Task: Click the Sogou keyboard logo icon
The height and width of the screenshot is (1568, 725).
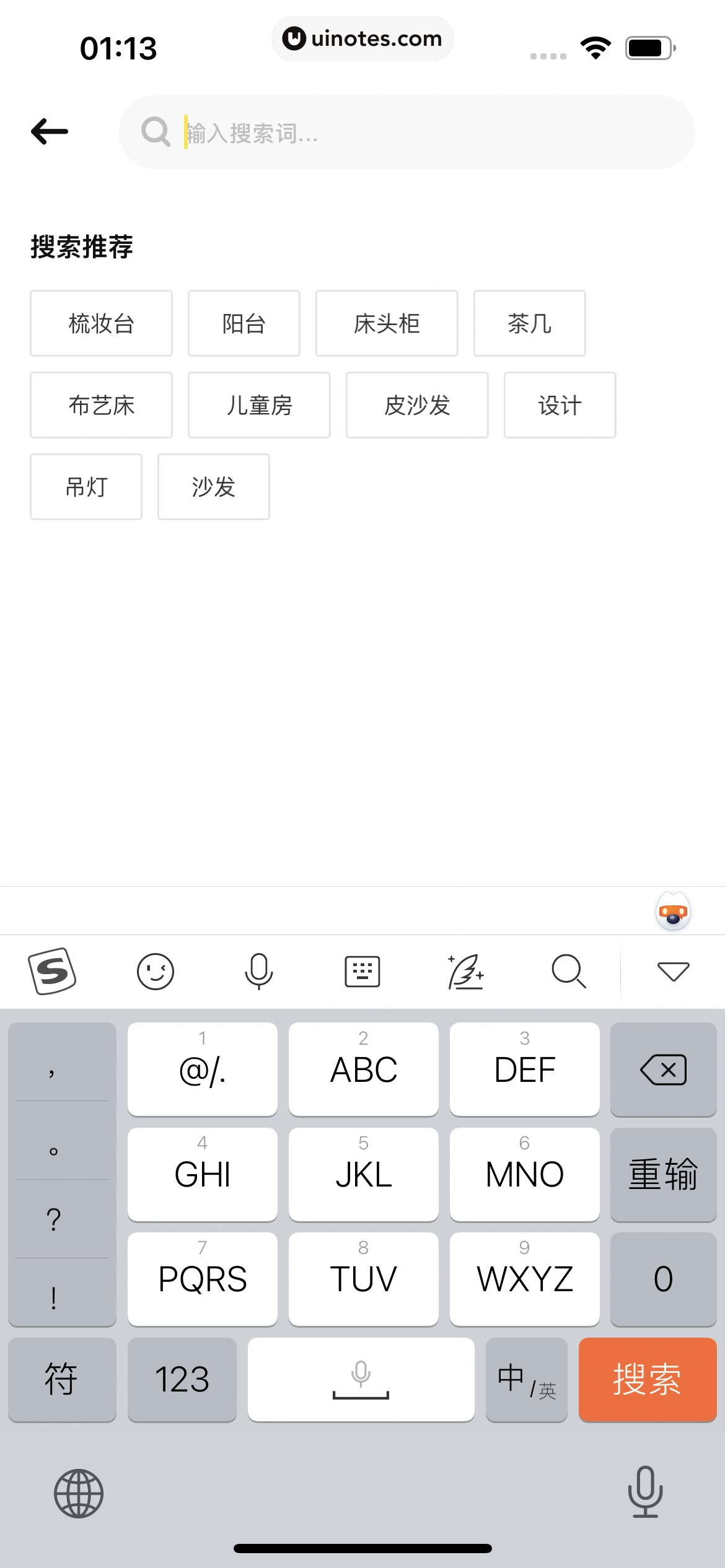Action: coord(53,970)
